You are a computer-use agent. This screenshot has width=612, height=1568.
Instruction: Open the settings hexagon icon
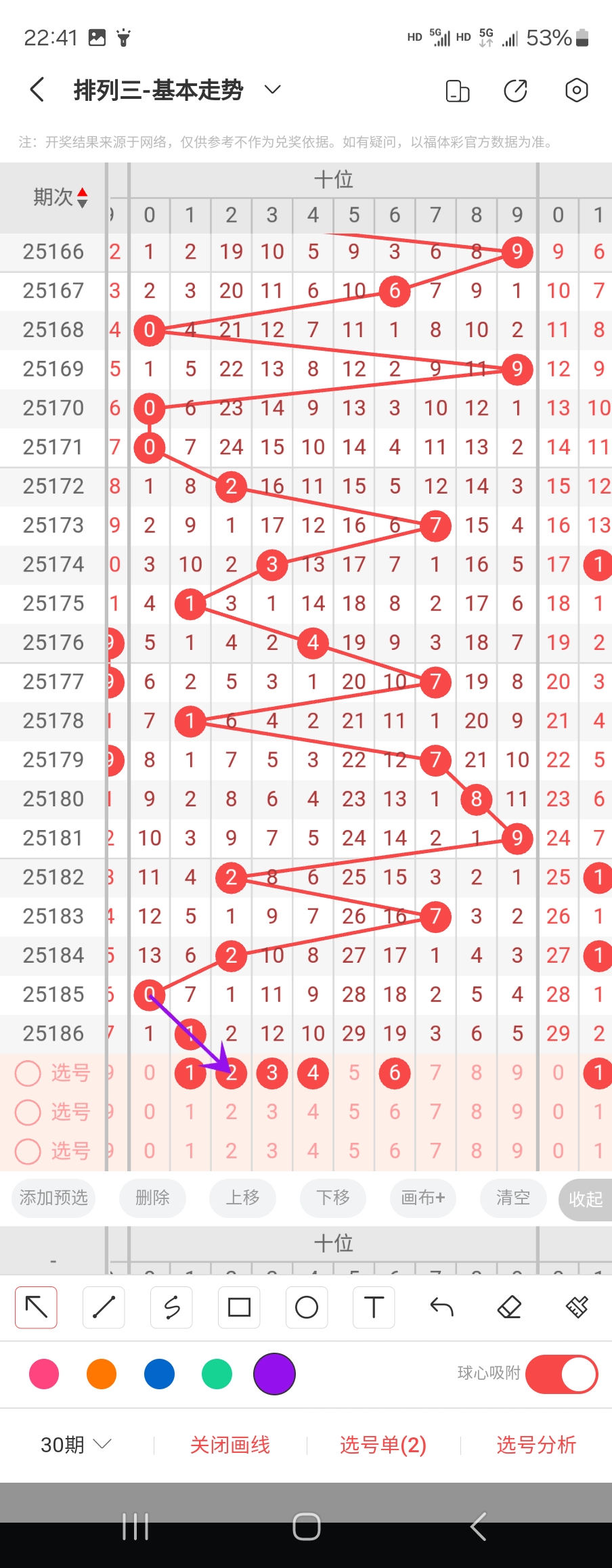[576, 90]
